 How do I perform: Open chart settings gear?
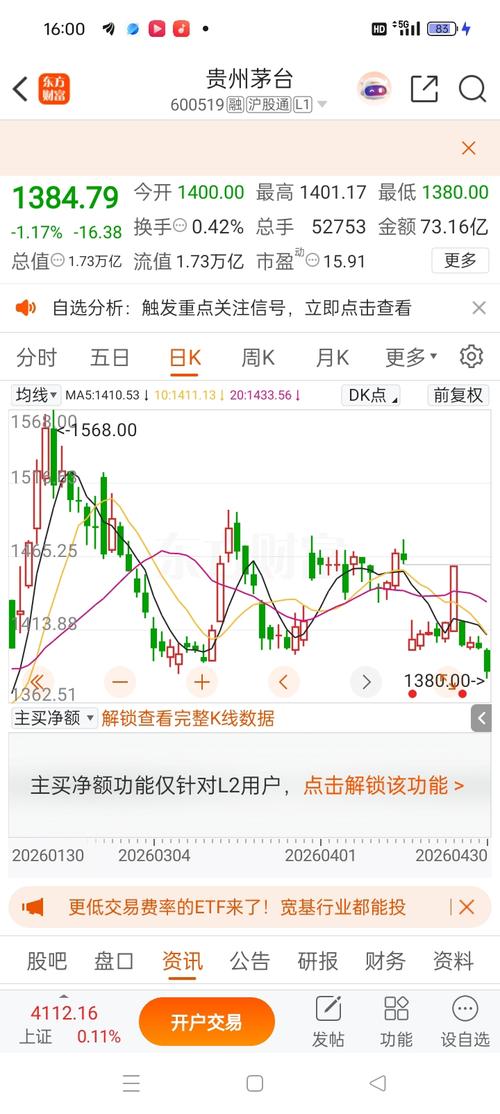[472, 357]
